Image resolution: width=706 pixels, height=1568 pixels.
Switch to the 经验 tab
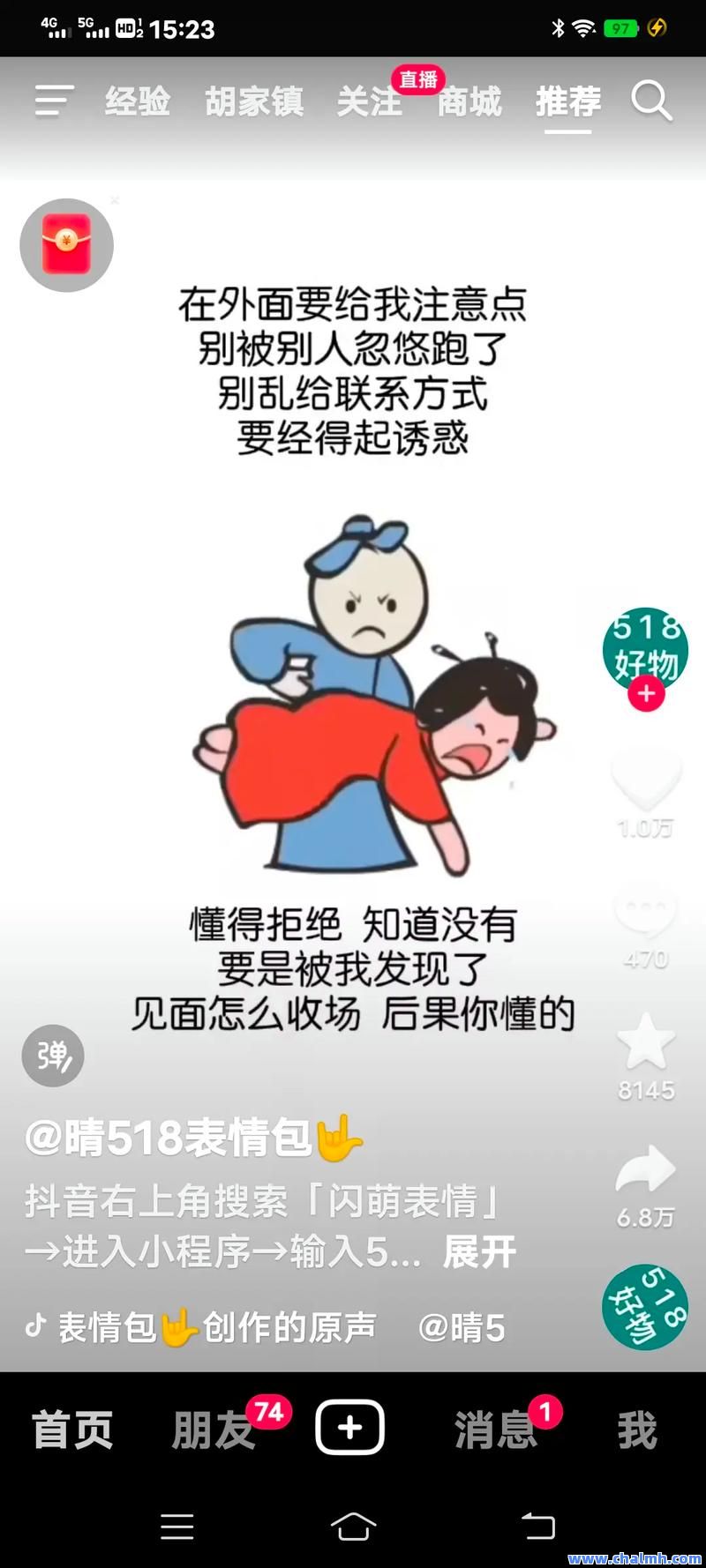(x=138, y=101)
